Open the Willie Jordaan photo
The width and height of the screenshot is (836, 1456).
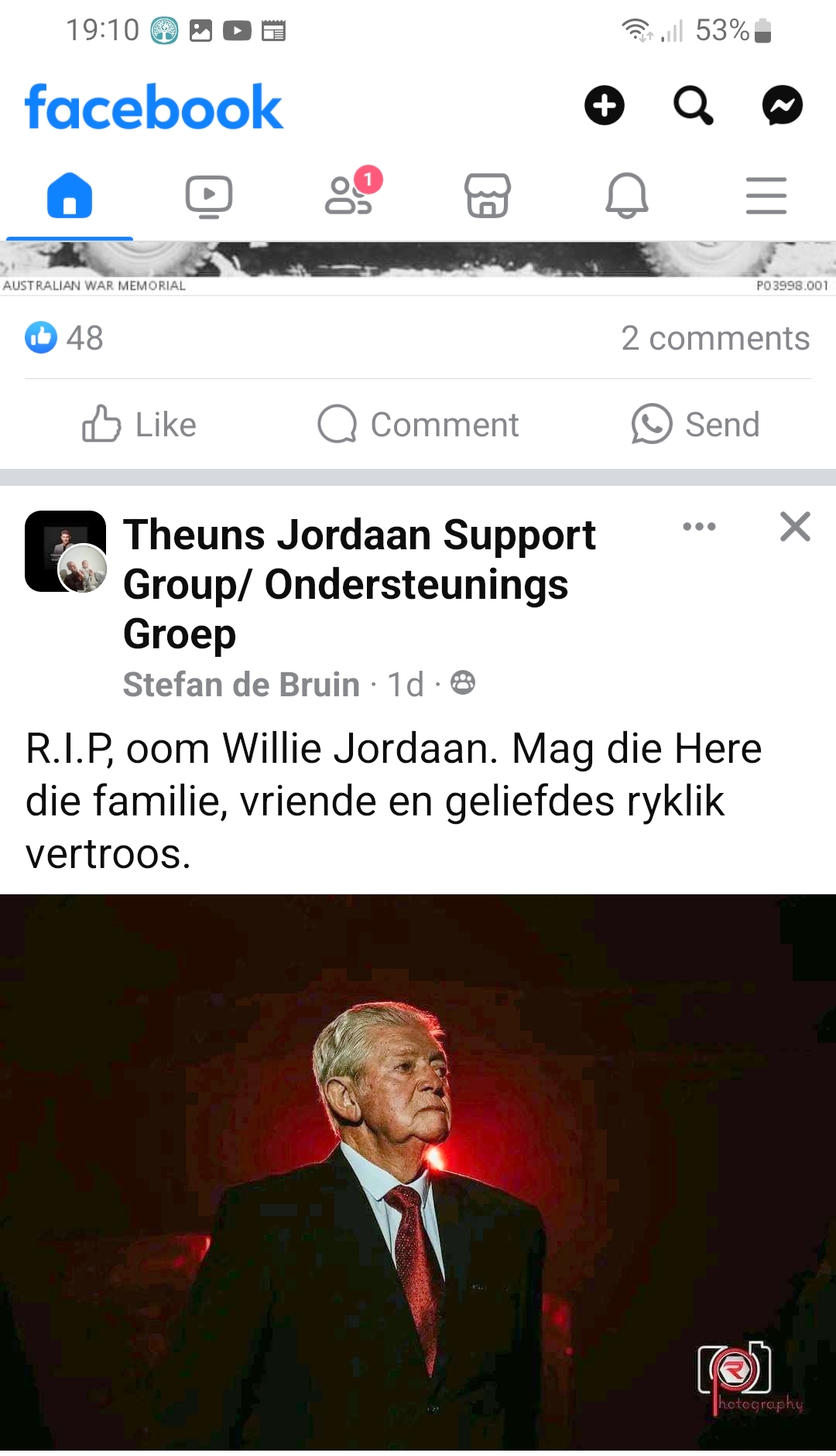click(x=418, y=1172)
